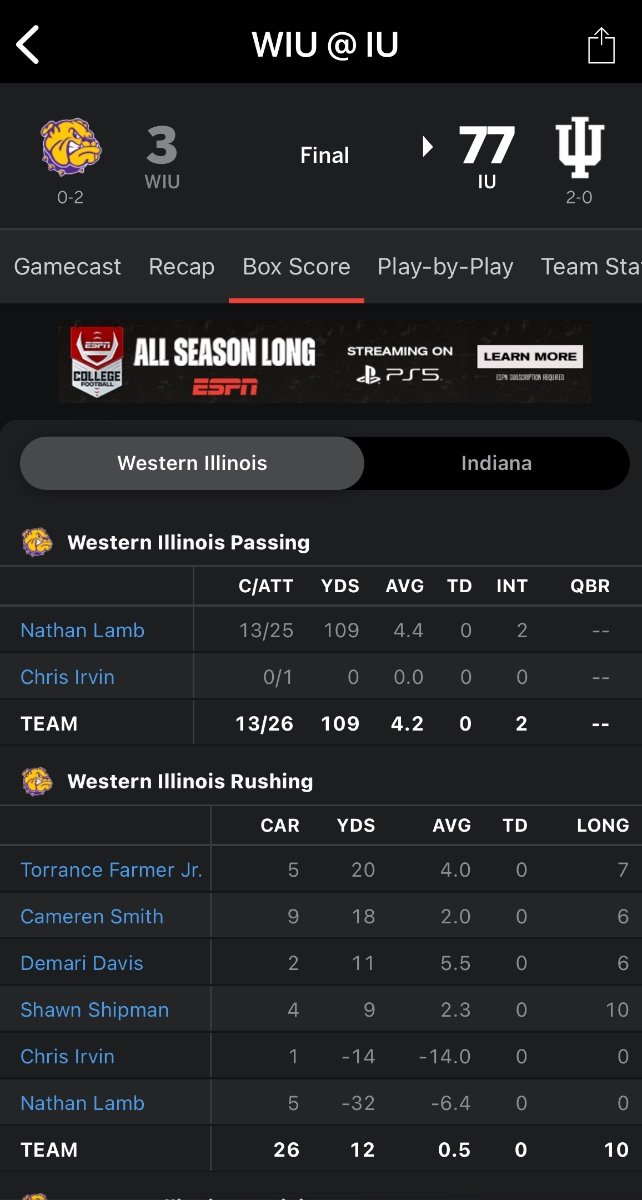View Shawn Shipman's player profile
642x1200 pixels.
94,1010
